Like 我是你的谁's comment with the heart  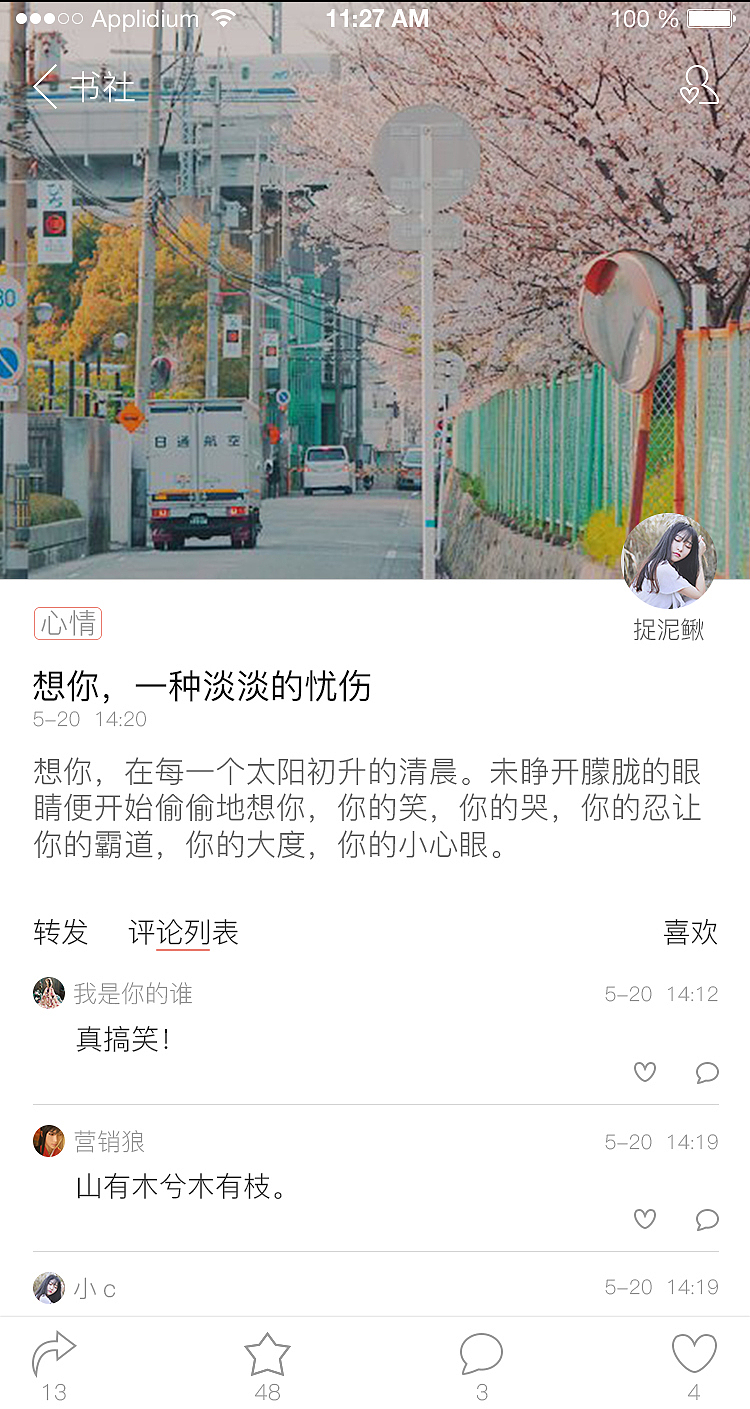(x=645, y=1072)
